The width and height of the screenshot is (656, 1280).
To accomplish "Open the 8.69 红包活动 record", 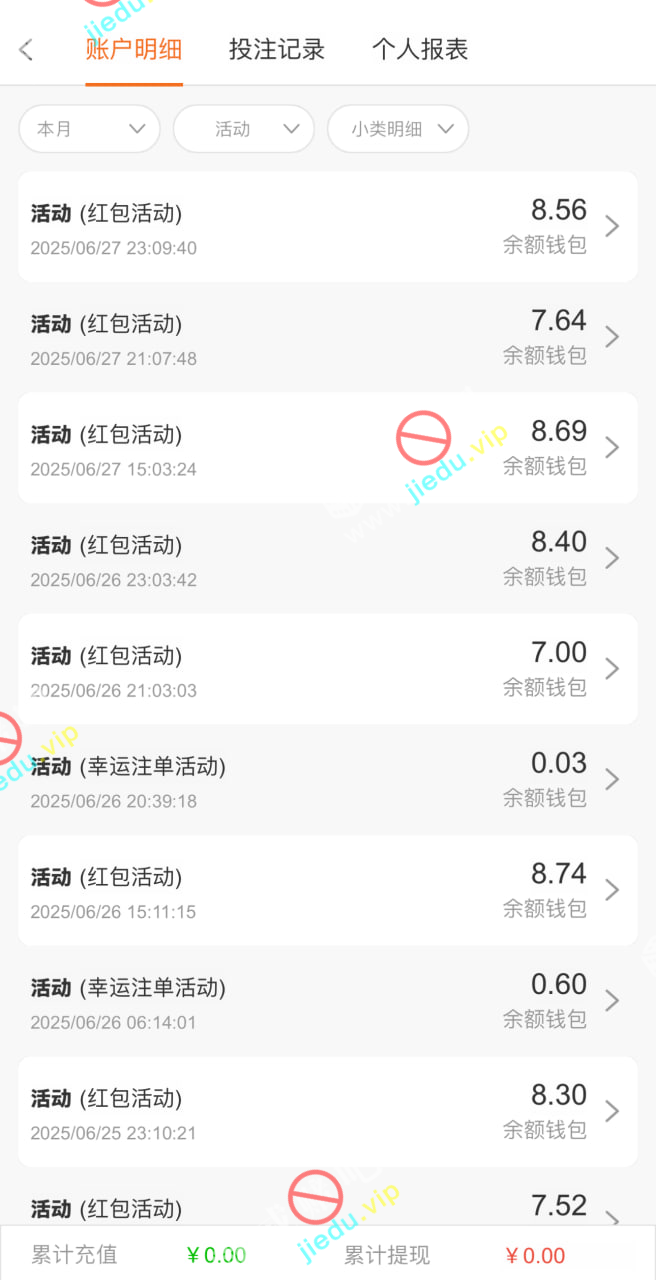I will click(328, 448).
